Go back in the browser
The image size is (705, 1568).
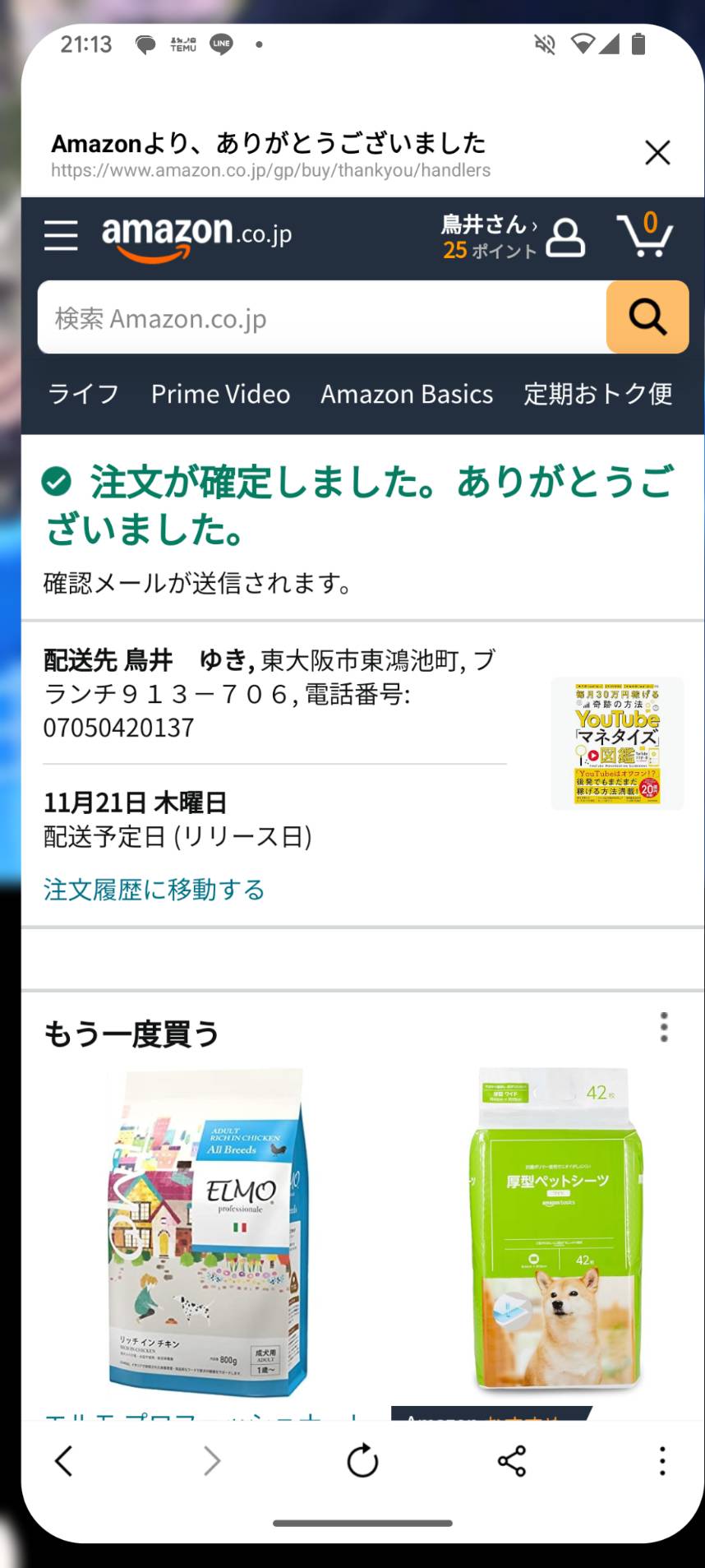[x=63, y=1461]
